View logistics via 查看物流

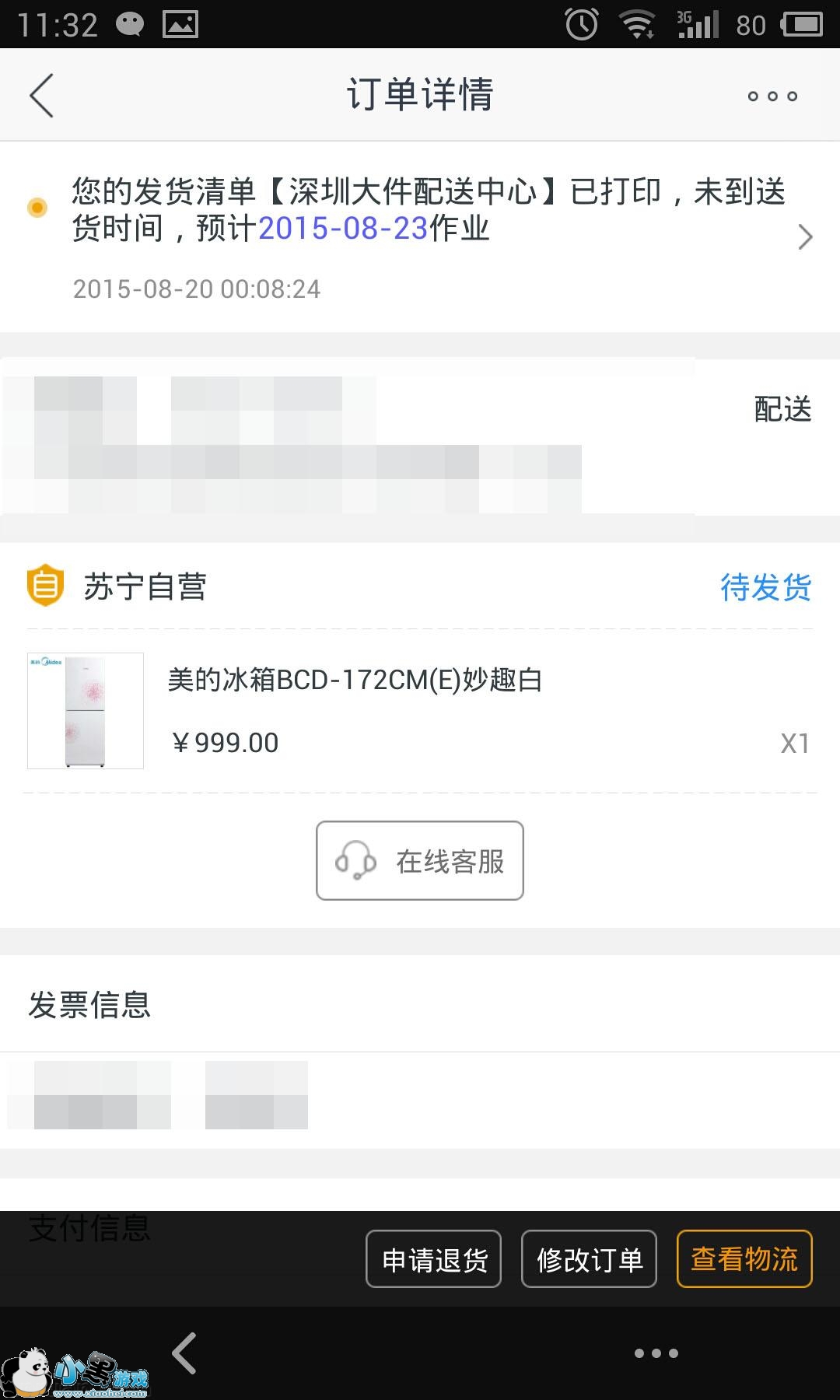click(744, 1259)
